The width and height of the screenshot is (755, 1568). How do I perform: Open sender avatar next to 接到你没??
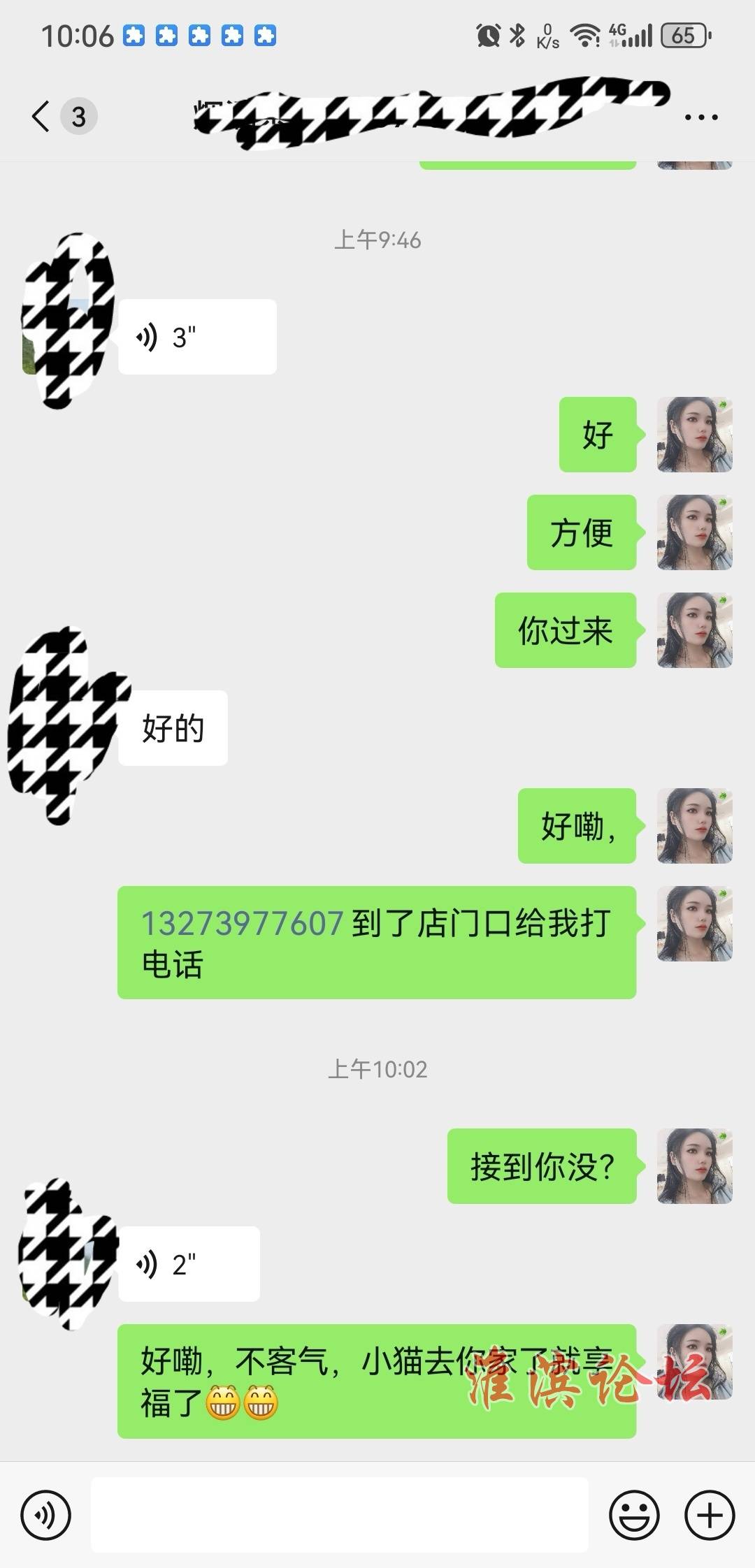coord(694,1166)
